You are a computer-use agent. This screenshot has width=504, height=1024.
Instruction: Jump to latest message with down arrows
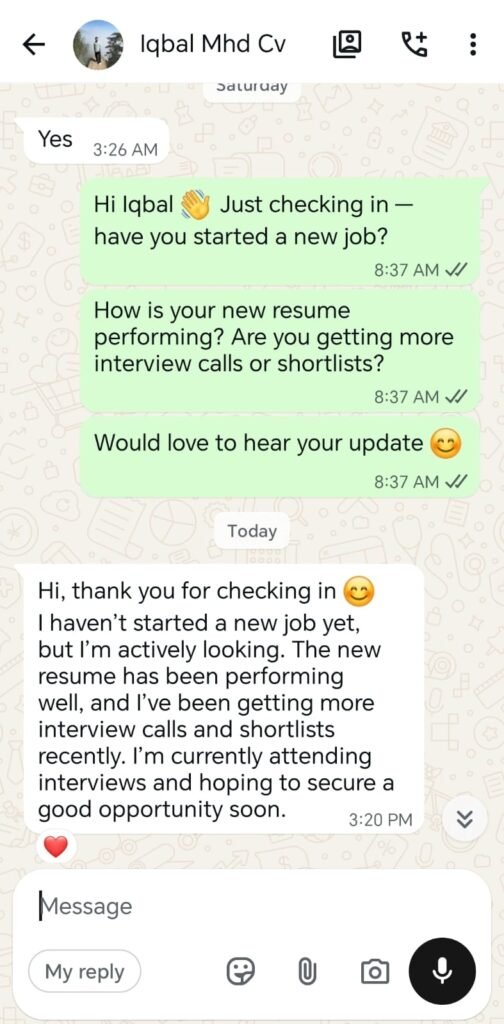pos(464,820)
